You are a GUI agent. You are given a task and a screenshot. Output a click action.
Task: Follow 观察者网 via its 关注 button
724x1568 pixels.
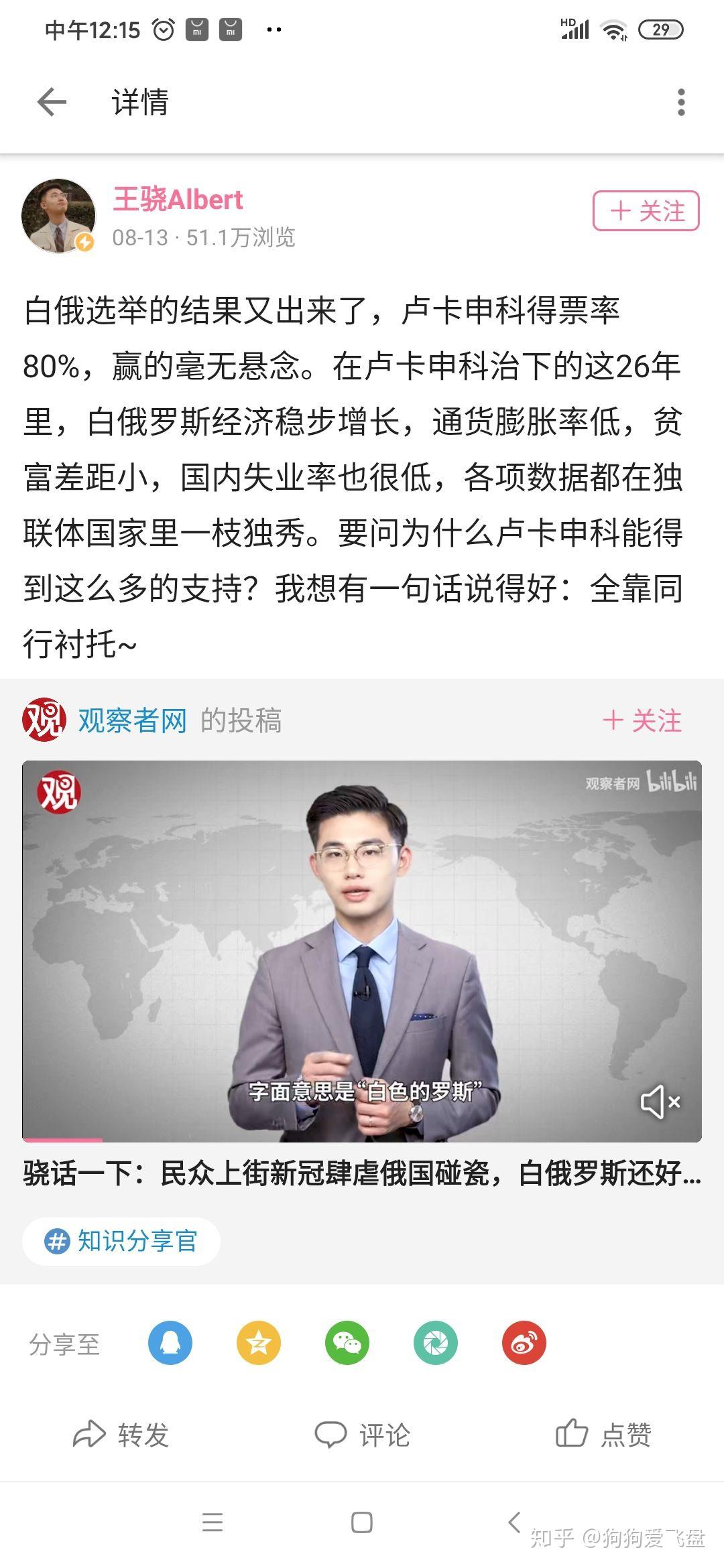coord(642,721)
